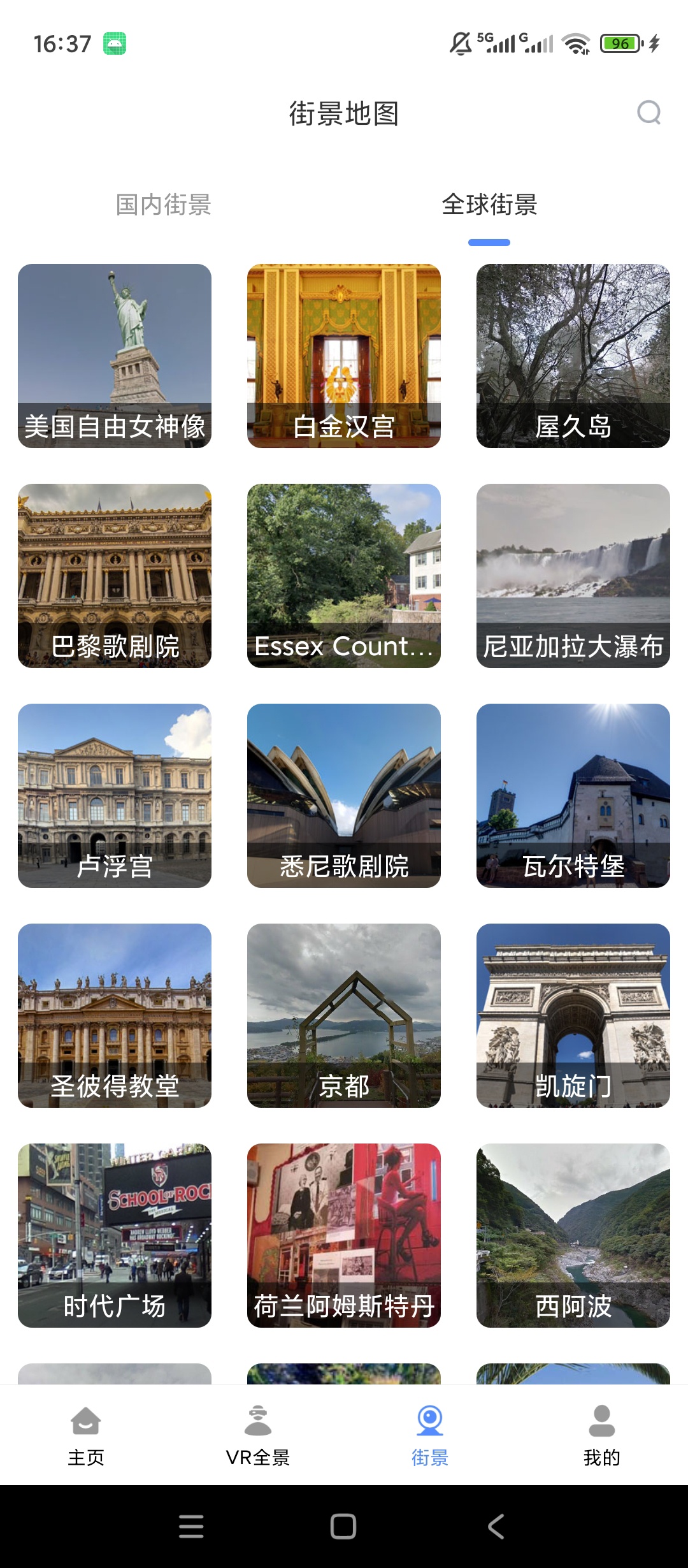The image size is (688, 1568).
Task: Open the 美国自由女神像 street view
Action: [x=115, y=356]
